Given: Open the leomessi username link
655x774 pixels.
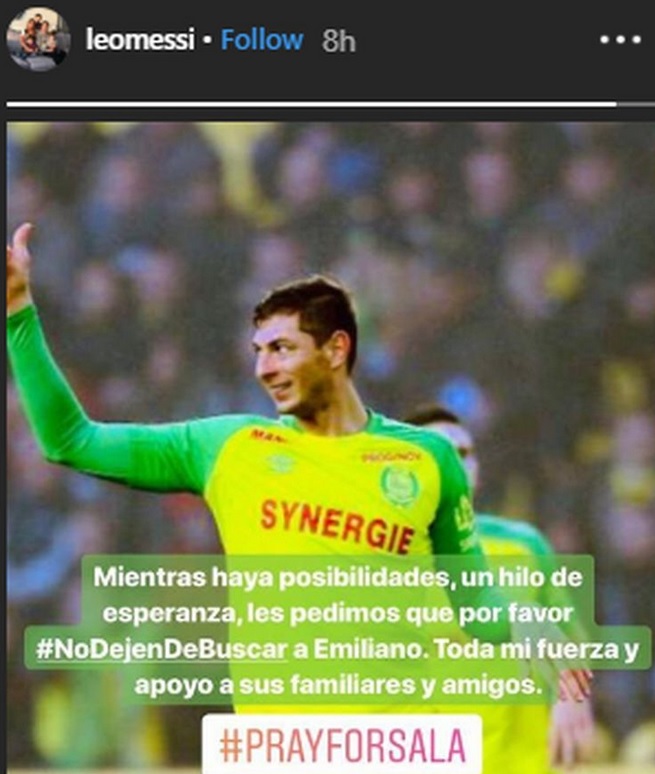Looking at the screenshot, I should (x=140, y=41).
